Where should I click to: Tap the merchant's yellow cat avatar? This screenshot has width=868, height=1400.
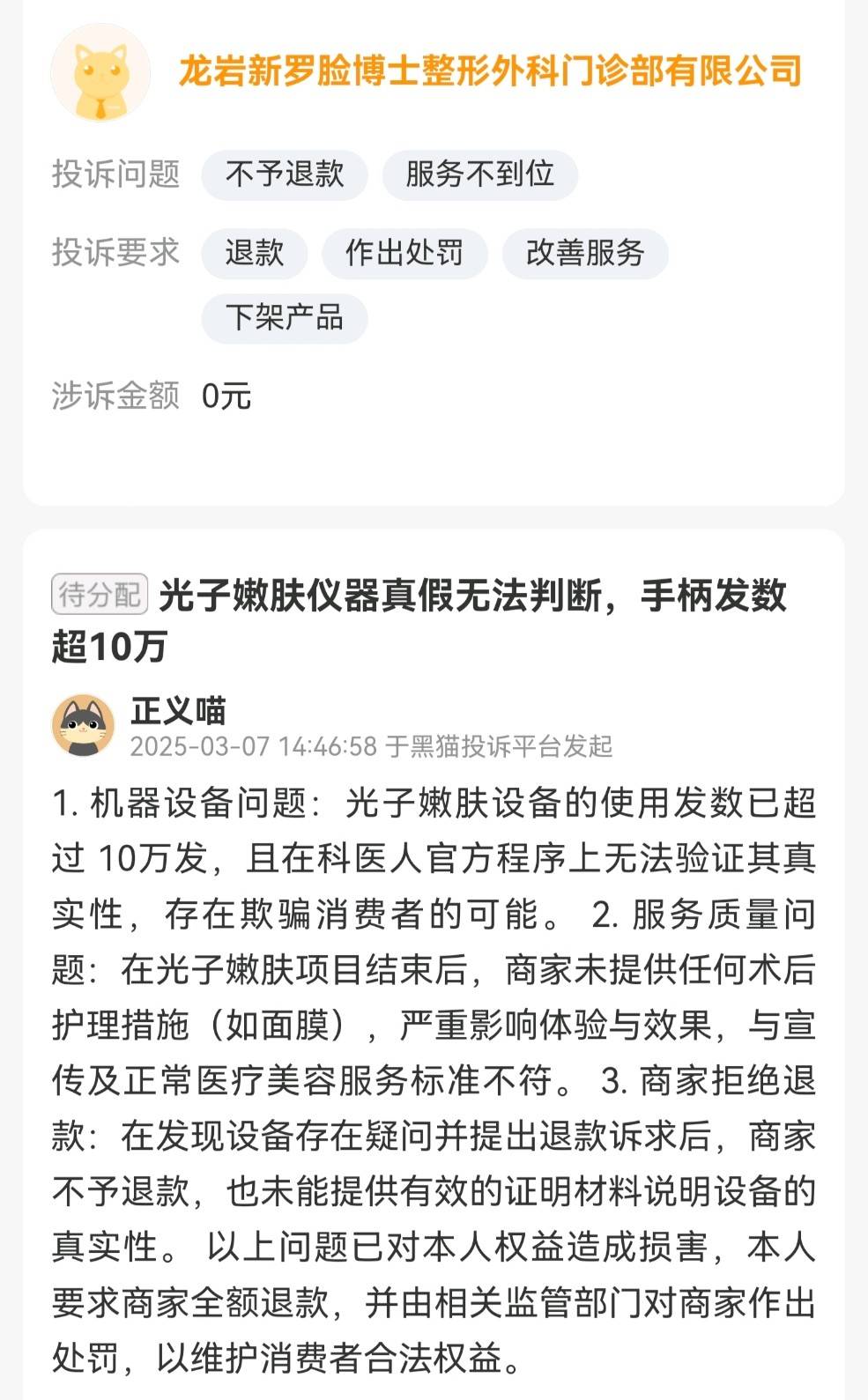pyautogui.click(x=100, y=73)
